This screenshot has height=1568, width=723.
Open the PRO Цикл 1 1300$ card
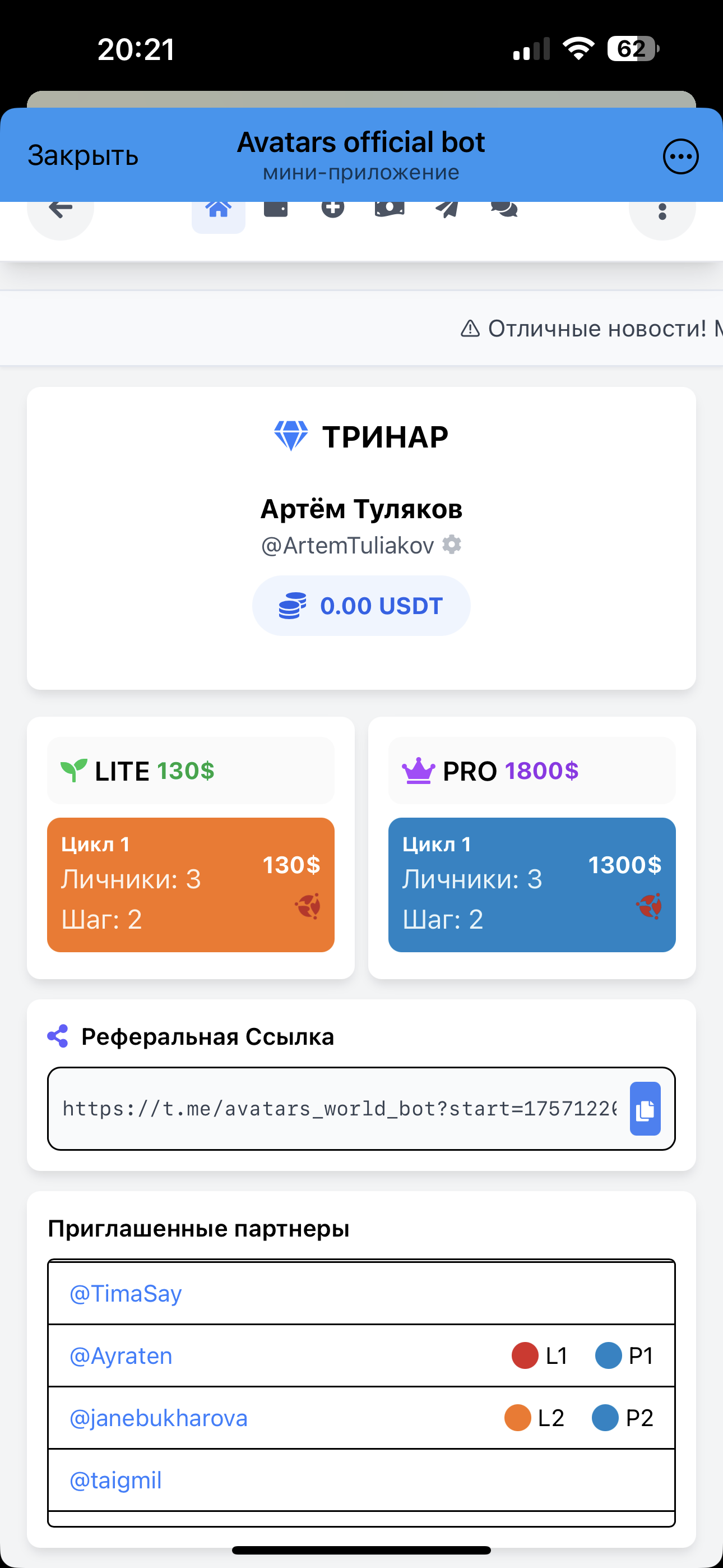532,884
